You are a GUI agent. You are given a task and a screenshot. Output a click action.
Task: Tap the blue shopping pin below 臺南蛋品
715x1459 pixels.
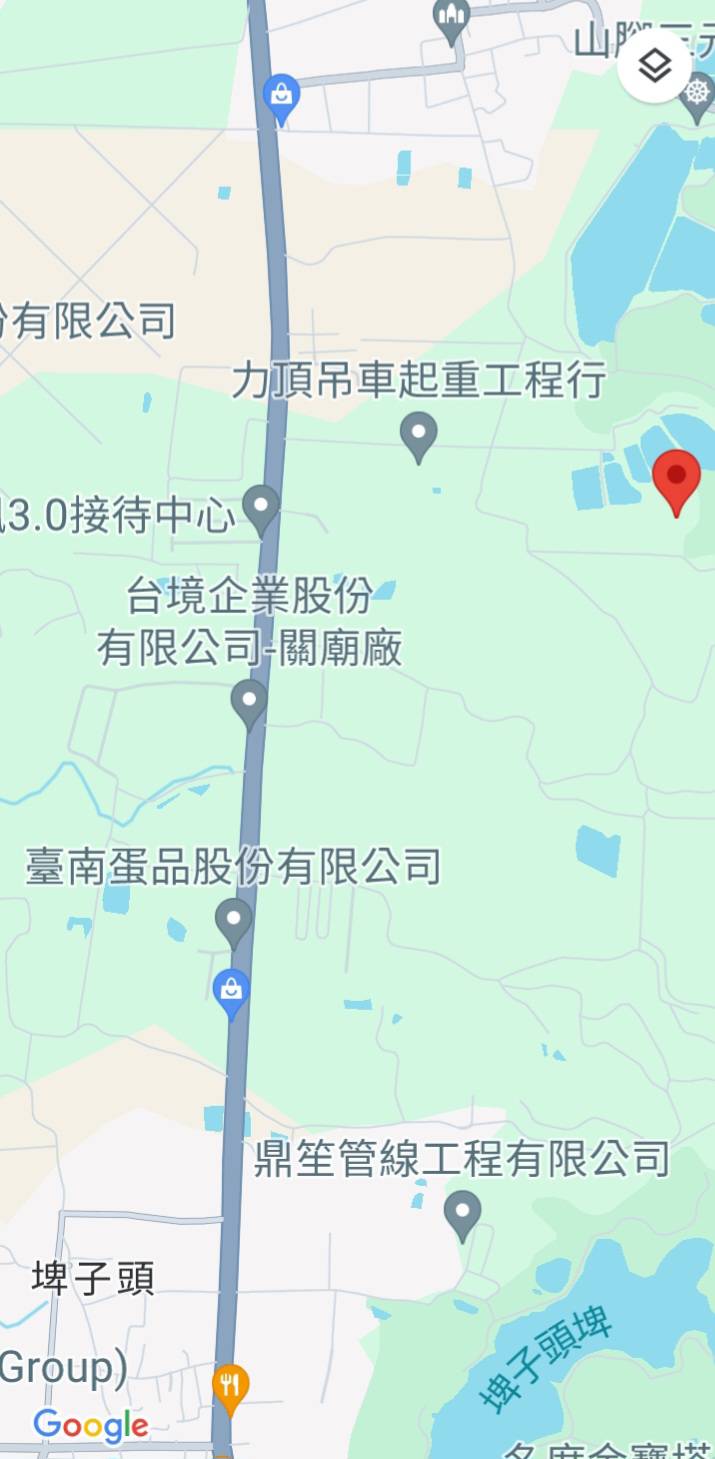(232, 993)
